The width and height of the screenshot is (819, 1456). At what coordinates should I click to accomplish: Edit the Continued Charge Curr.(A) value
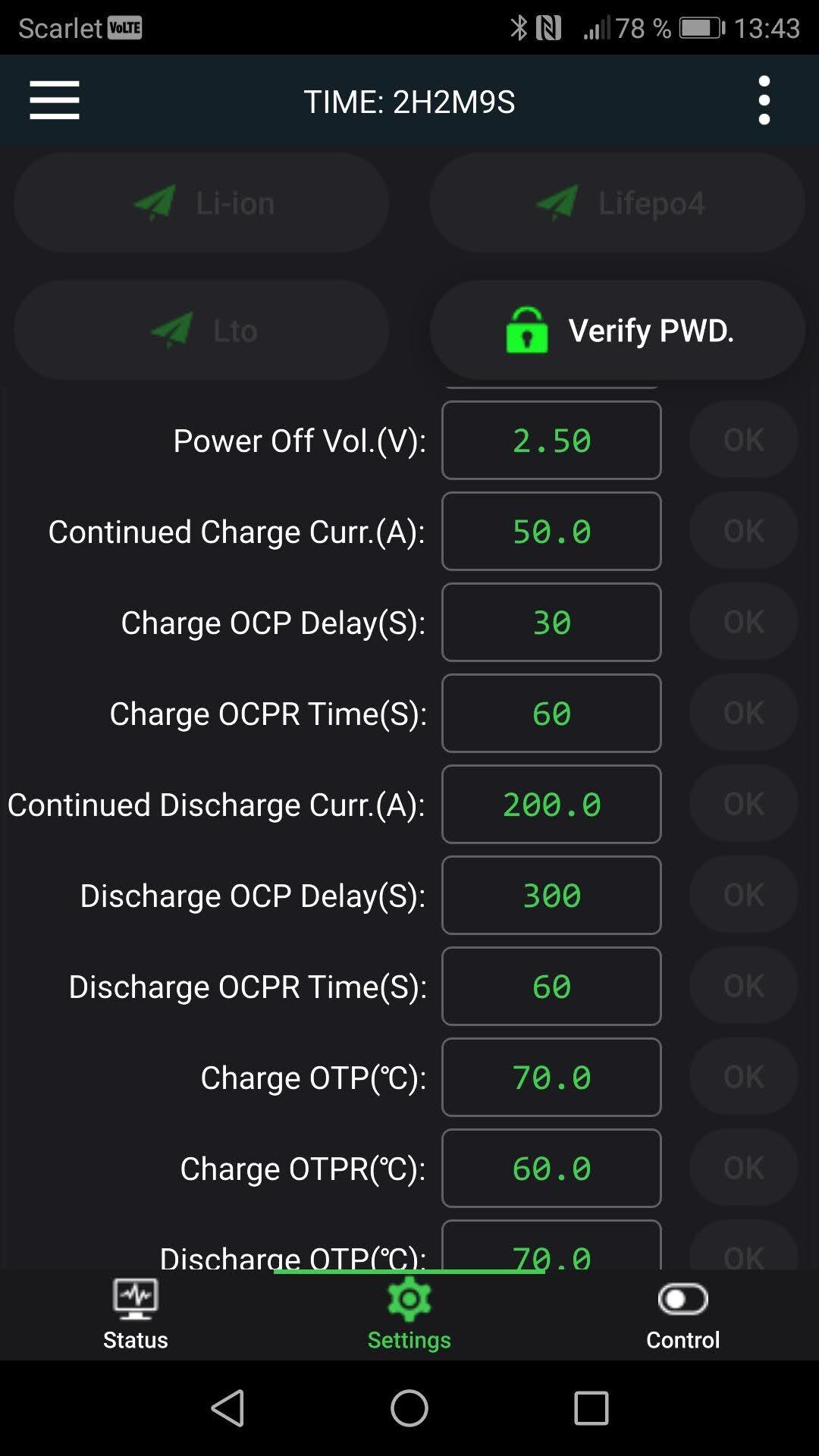click(x=551, y=532)
